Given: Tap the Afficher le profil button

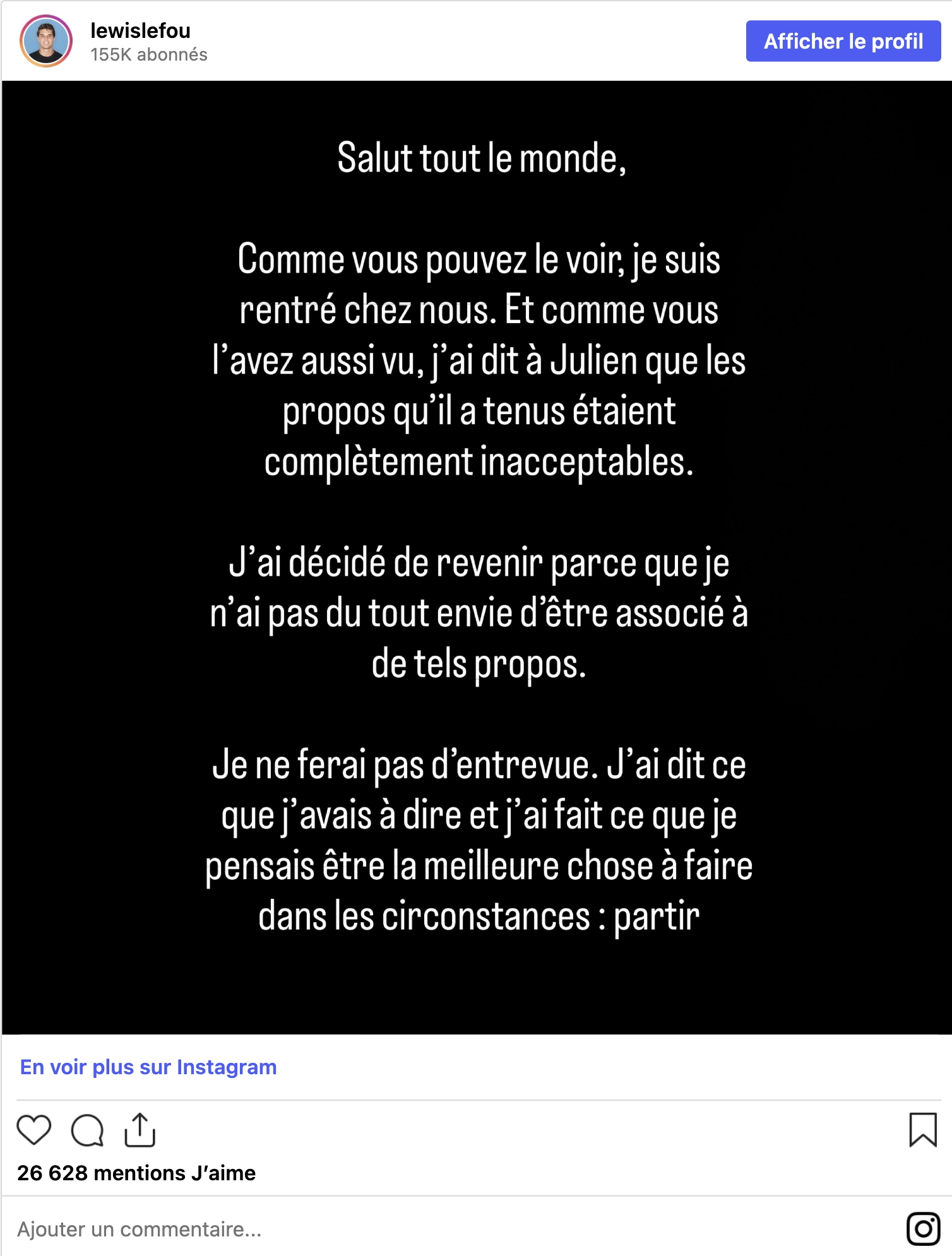Looking at the screenshot, I should click(843, 41).
